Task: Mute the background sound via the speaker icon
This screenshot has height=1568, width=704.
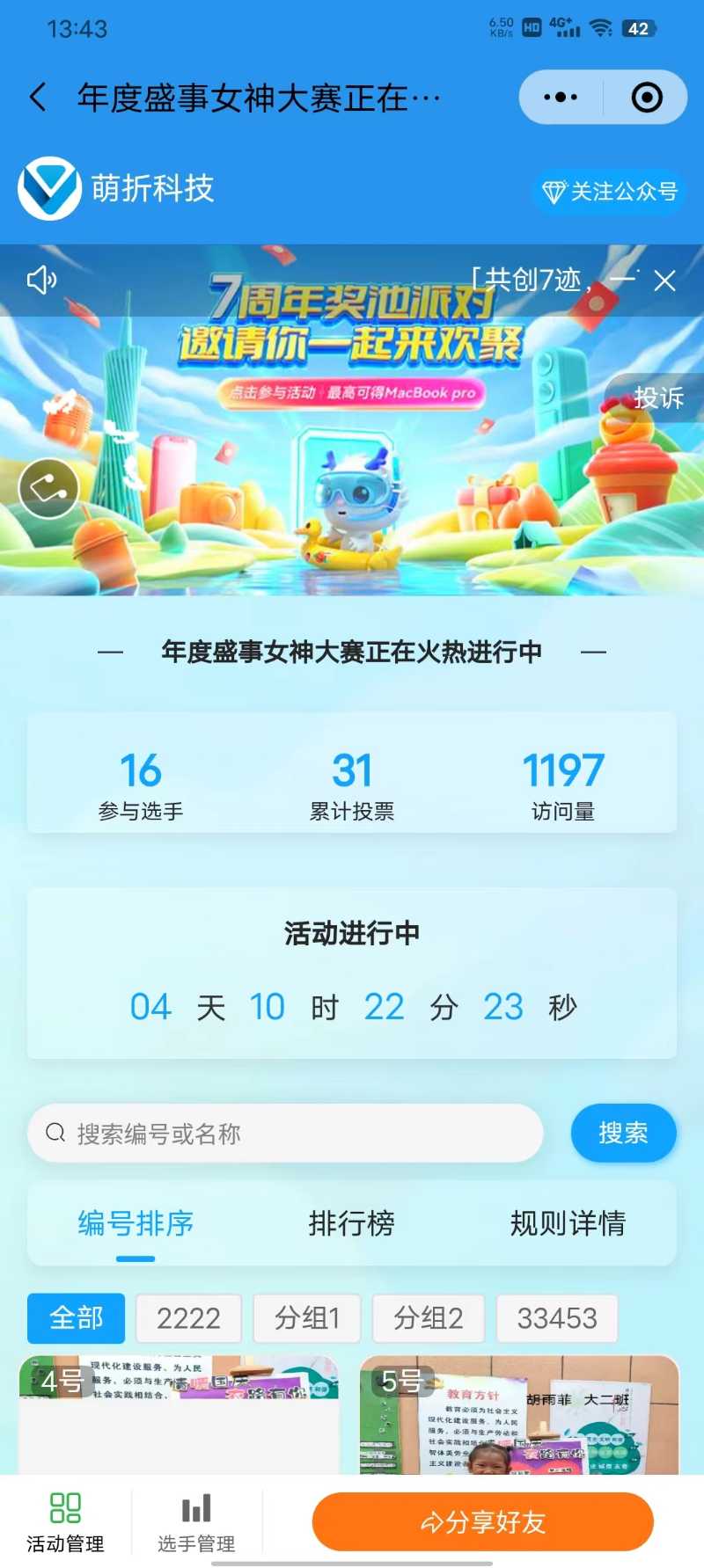Action: tap(41, 281)
